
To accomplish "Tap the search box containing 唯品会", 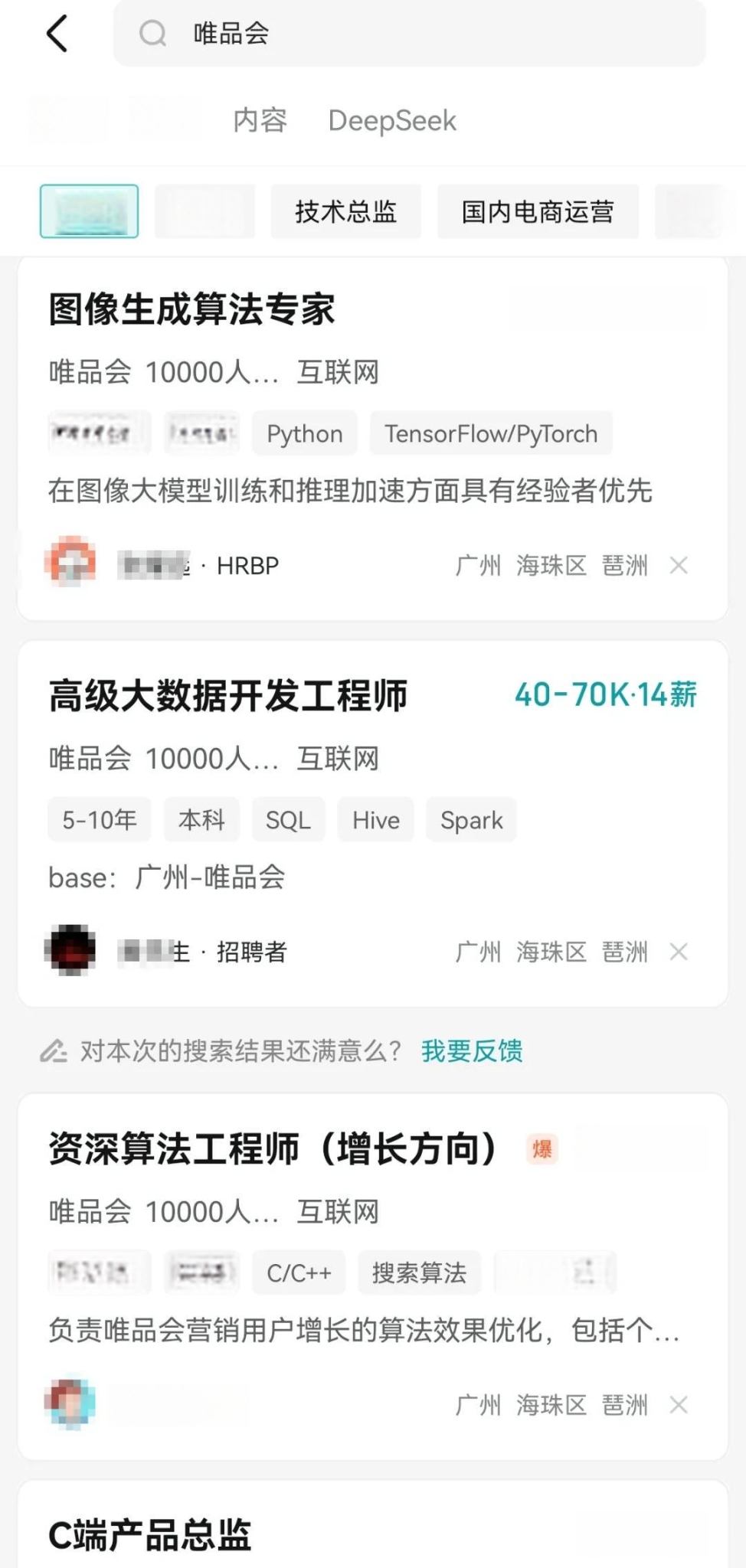I will pyautogui.click(x=409, y=34).
